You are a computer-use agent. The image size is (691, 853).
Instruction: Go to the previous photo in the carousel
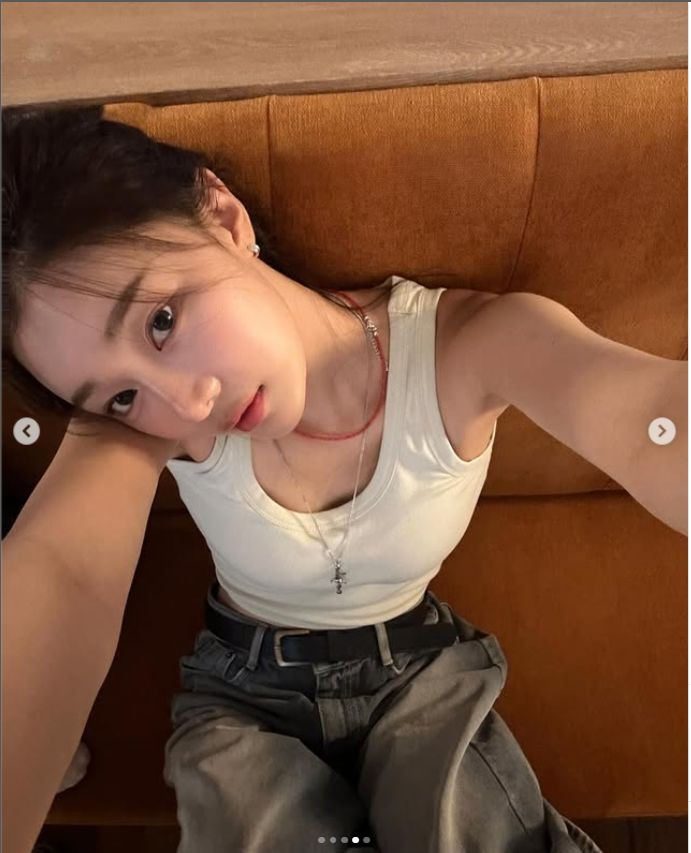pos(27,431)
